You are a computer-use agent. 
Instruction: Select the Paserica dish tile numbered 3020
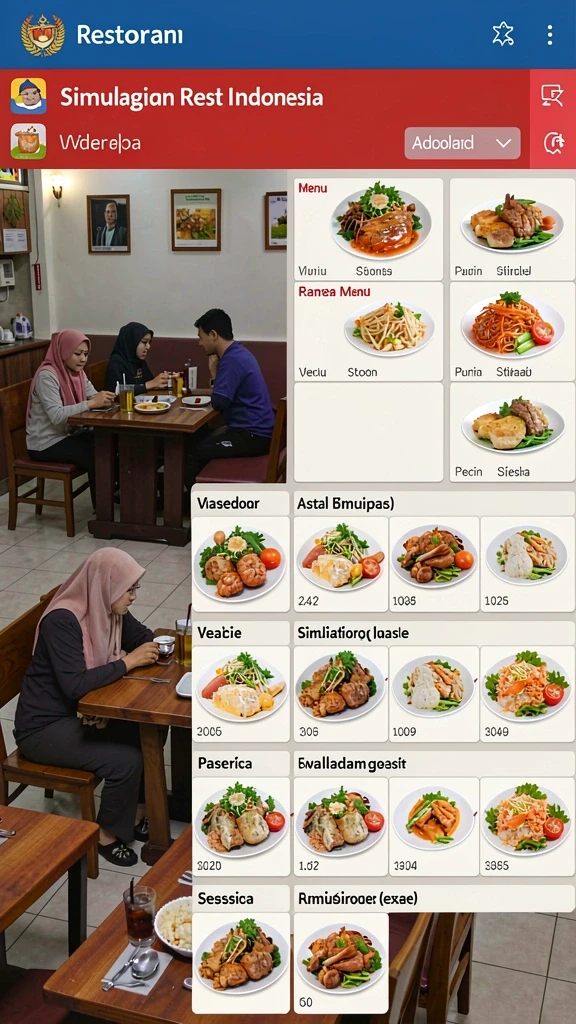[240, 825]
